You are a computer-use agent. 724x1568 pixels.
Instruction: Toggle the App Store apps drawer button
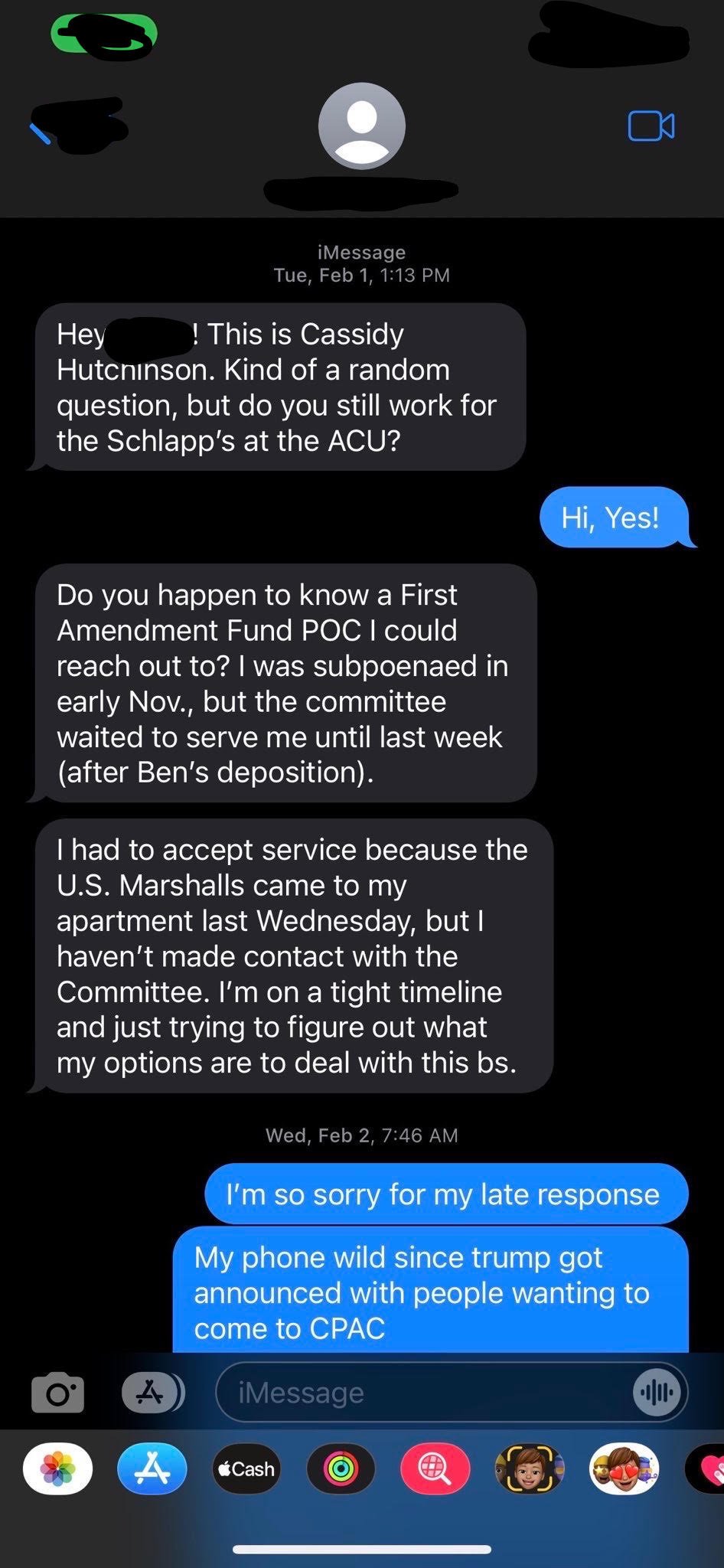152,1393
